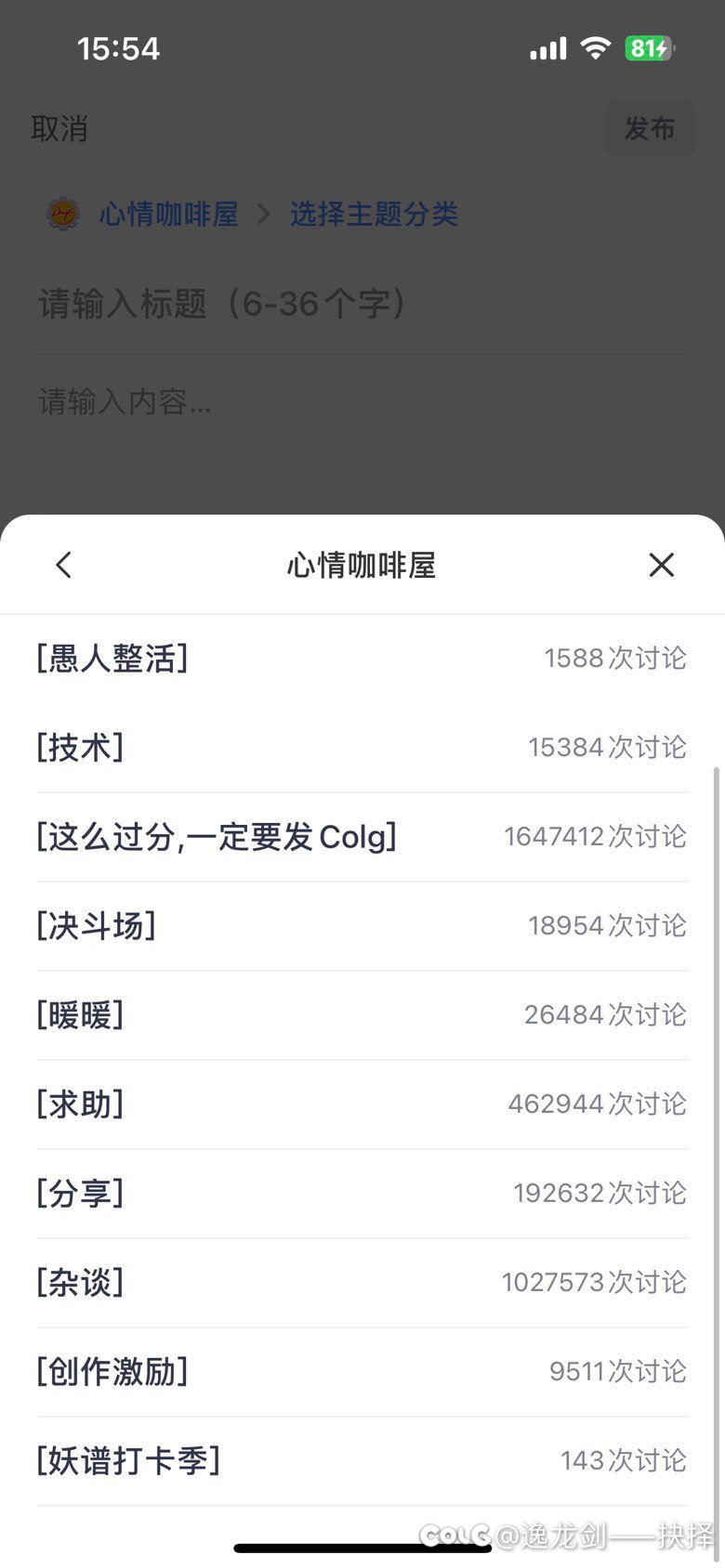Pick the [妖谱打卡季] category
Screen dimensions: 725x1568
[362, 1461]
